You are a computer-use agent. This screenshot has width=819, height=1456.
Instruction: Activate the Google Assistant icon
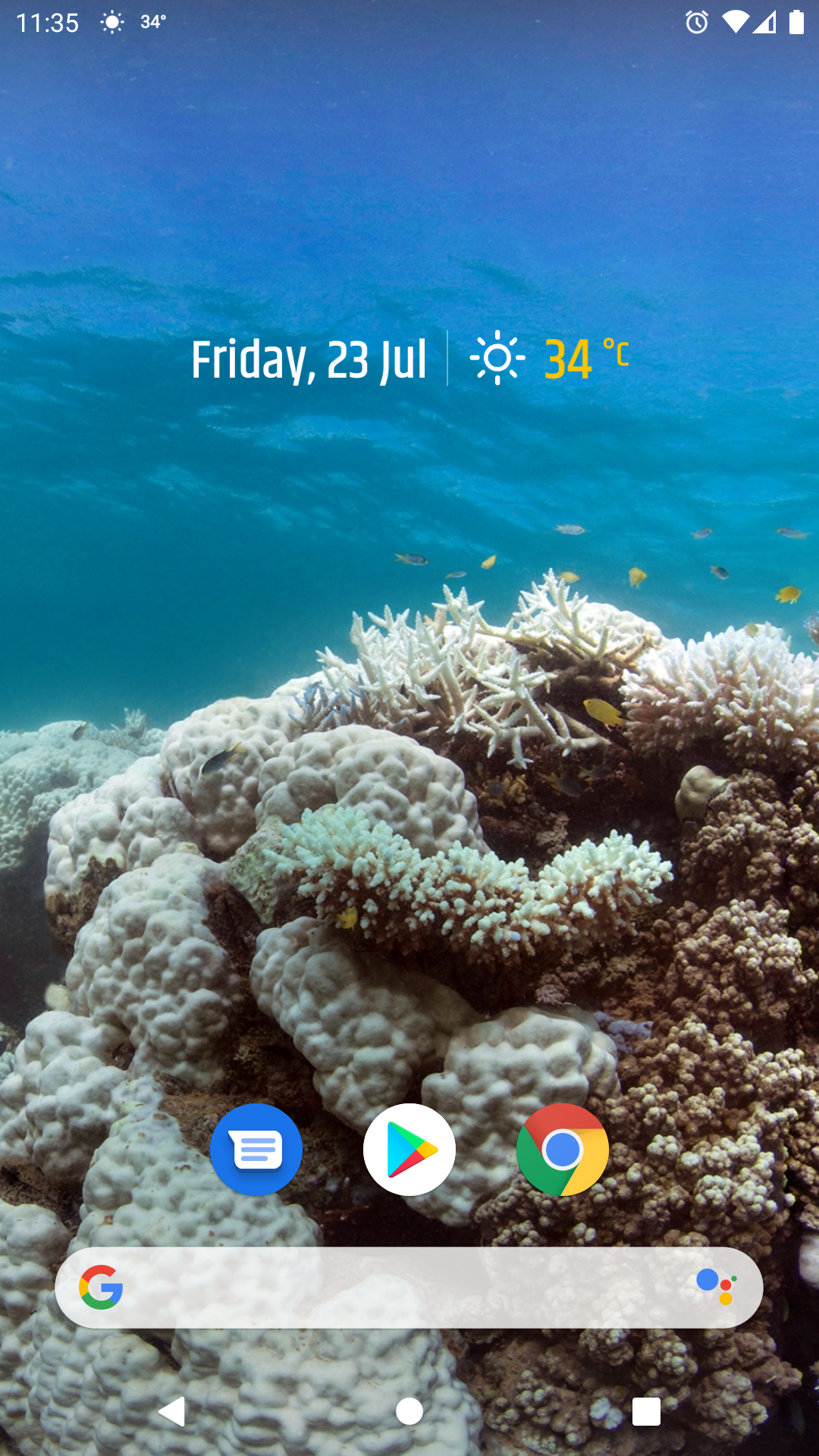[716, 1287]
